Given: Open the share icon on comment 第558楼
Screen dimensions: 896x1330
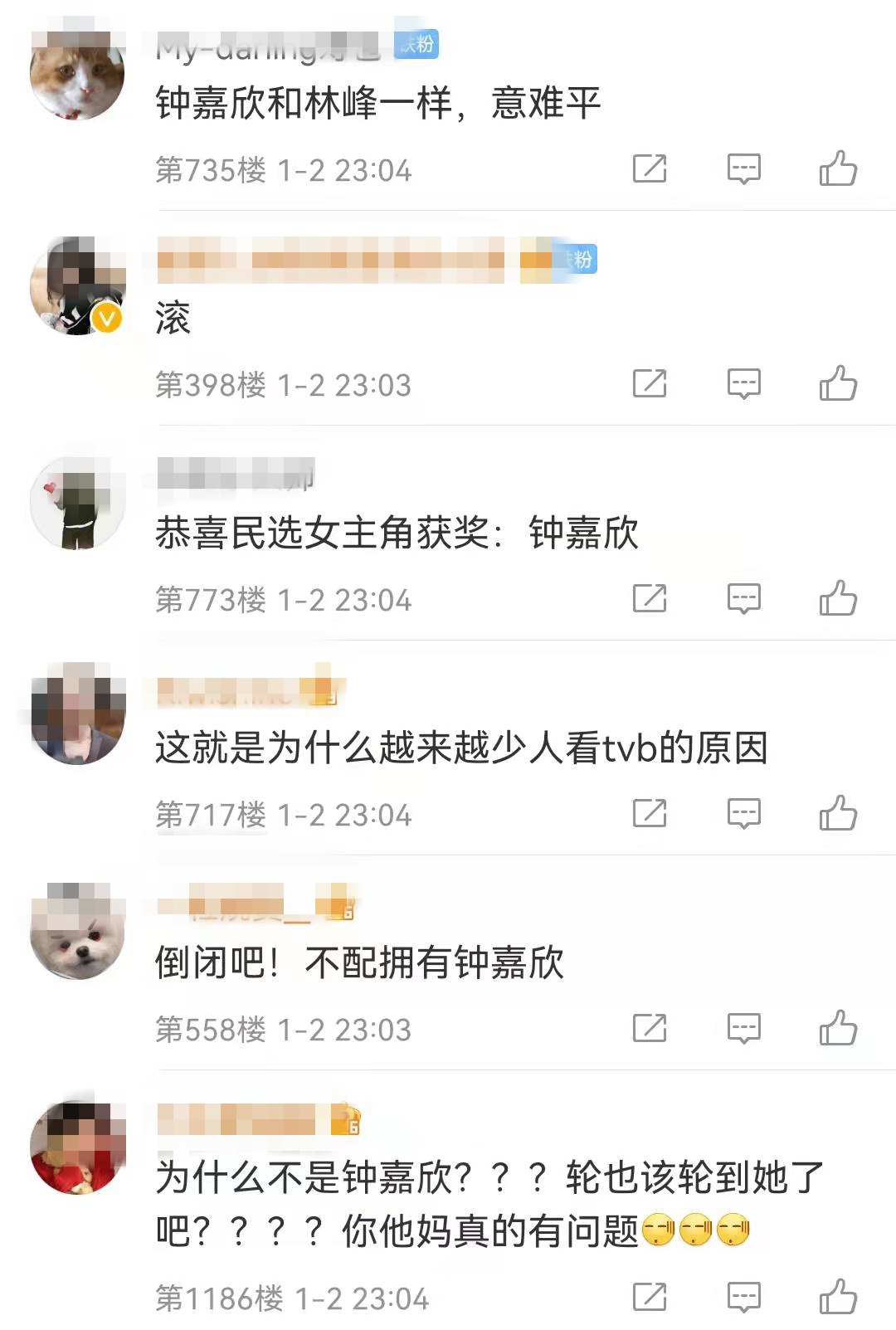Looking at the screenshot, I should coord(649,1028).
